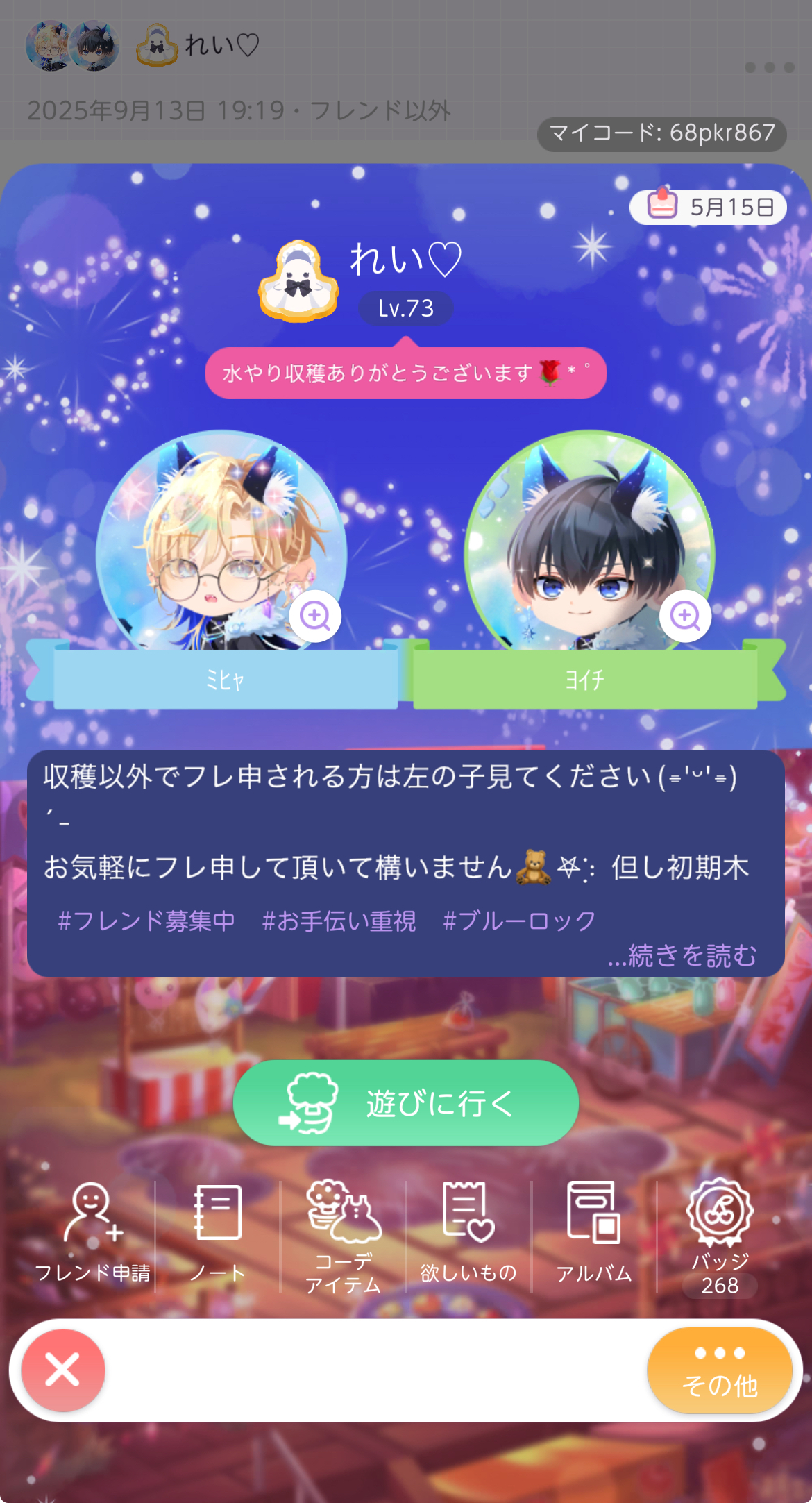The image size is (812, 1503).
Task: Tap the #お手伝い重視 hashtag
Action: coord(339,921)
